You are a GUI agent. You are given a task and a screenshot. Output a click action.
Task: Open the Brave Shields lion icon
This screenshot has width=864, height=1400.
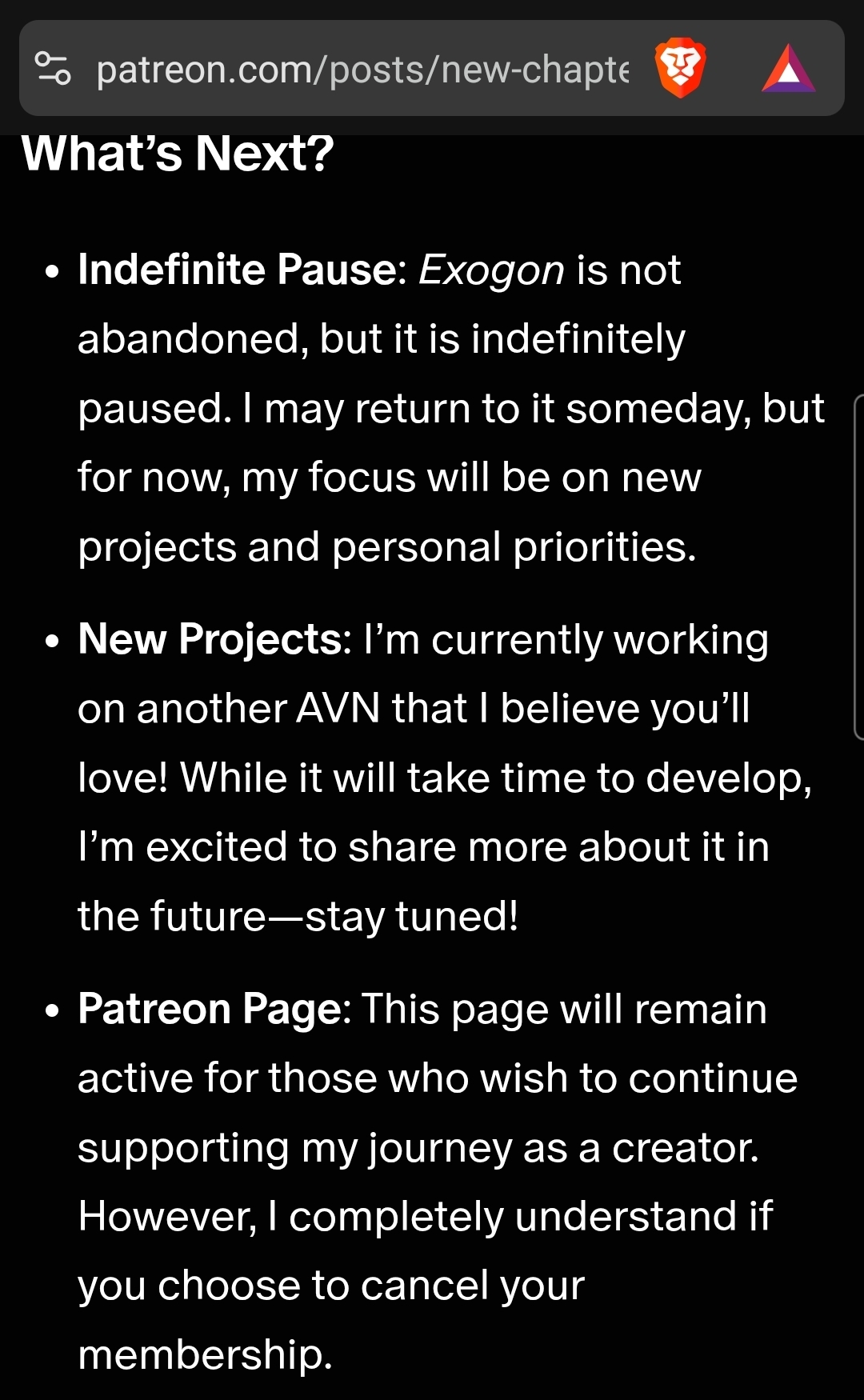coord(680,69)
